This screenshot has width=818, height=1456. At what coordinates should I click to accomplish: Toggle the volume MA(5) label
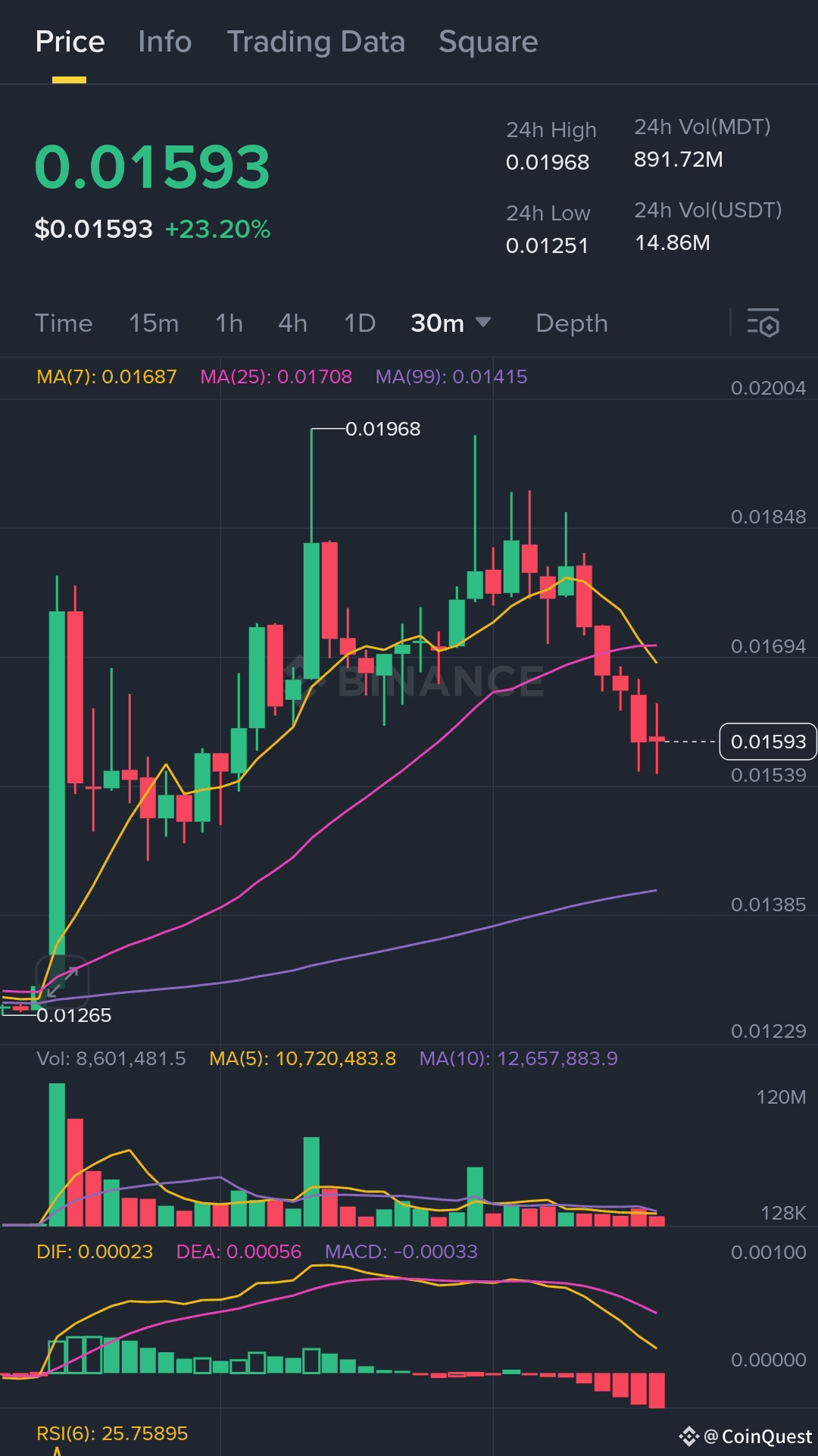tap(302, 1060)
